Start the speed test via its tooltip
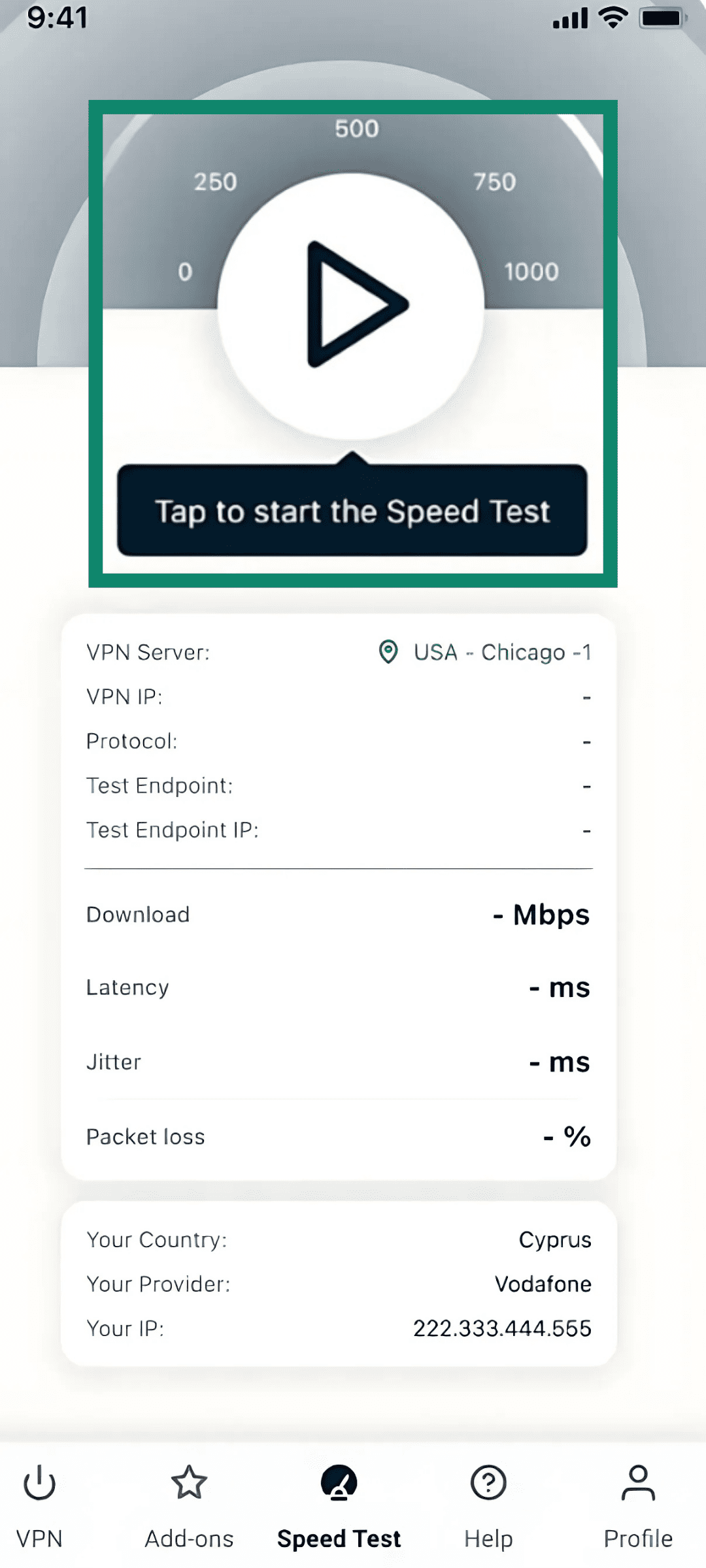Screen dimensions: 706x1568 tap(353, 512)
